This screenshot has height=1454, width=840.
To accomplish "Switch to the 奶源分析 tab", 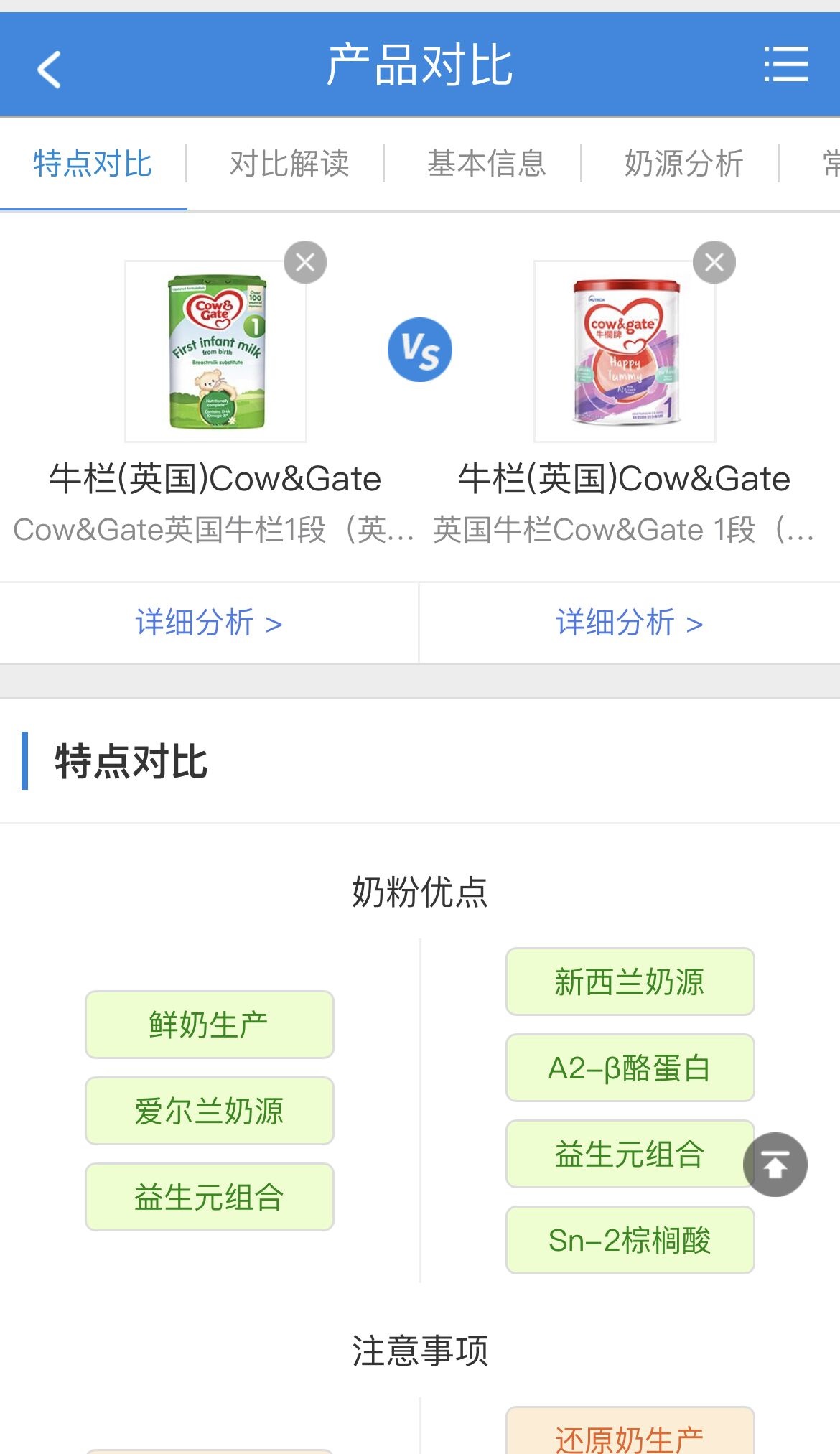I will tap(683, 164).
